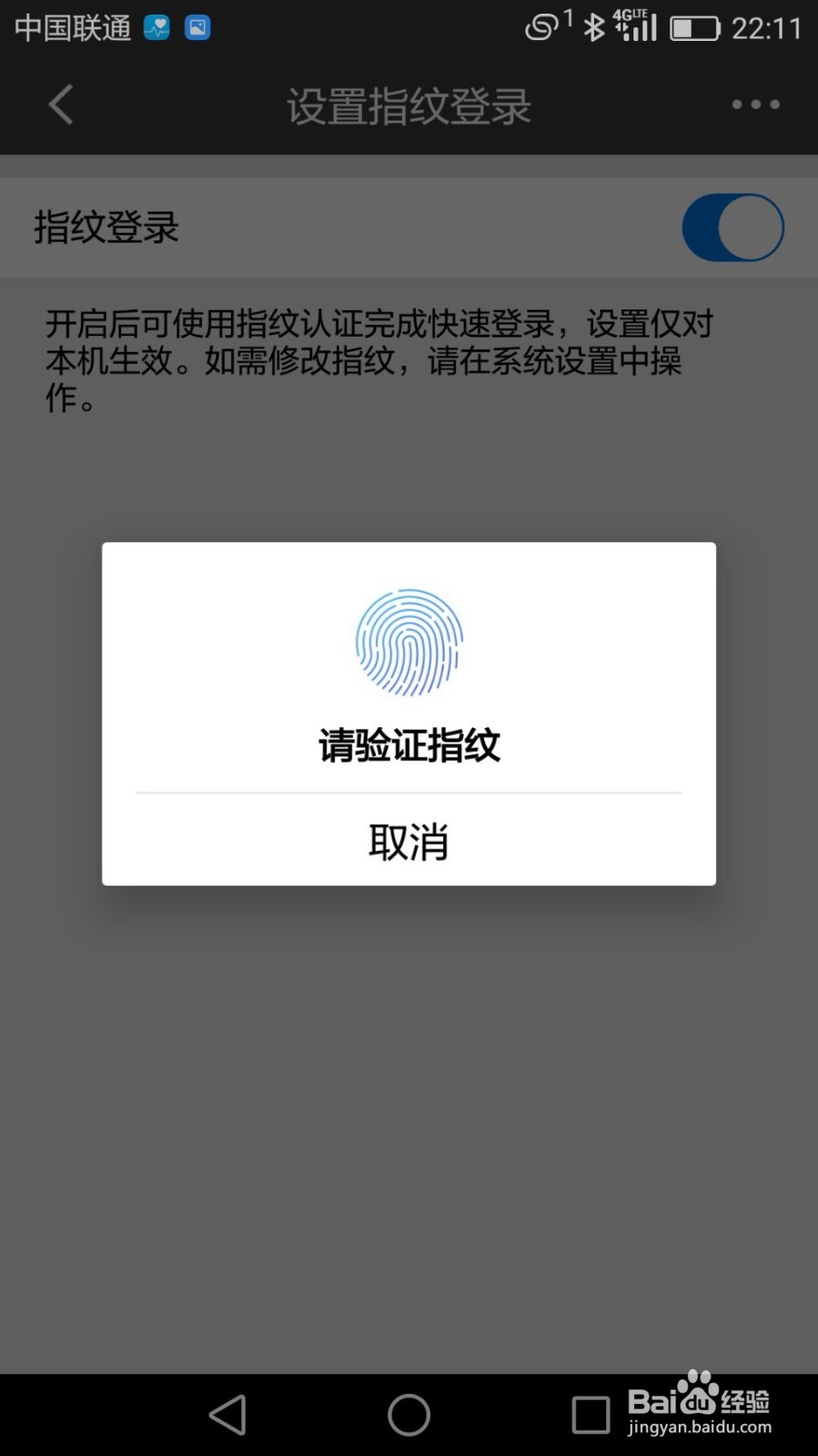Tap 取消 to cancel fingerprint verification

point(409,842)
